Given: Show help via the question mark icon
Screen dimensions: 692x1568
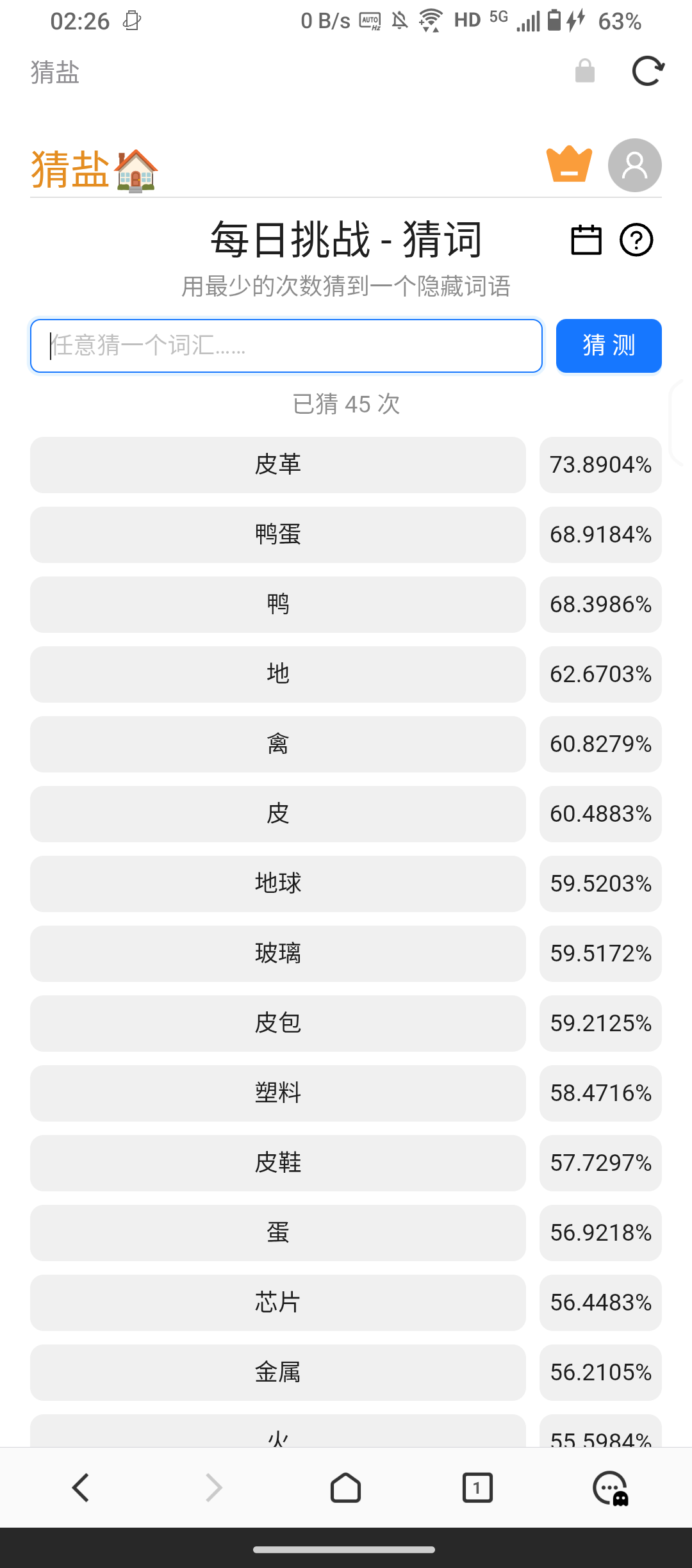Looking at the screenshot, I should point(636,240).
